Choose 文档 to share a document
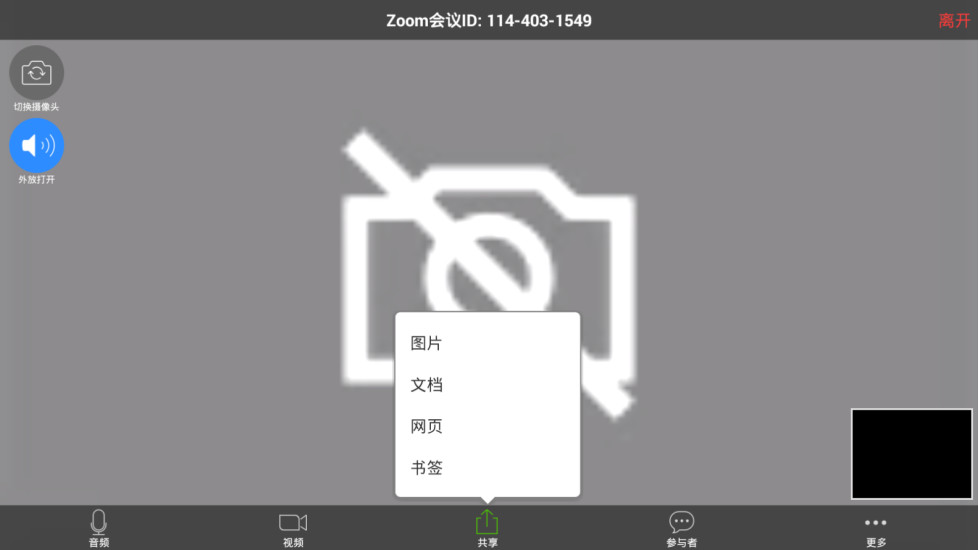Screen dimensions: 978x550 427,385
